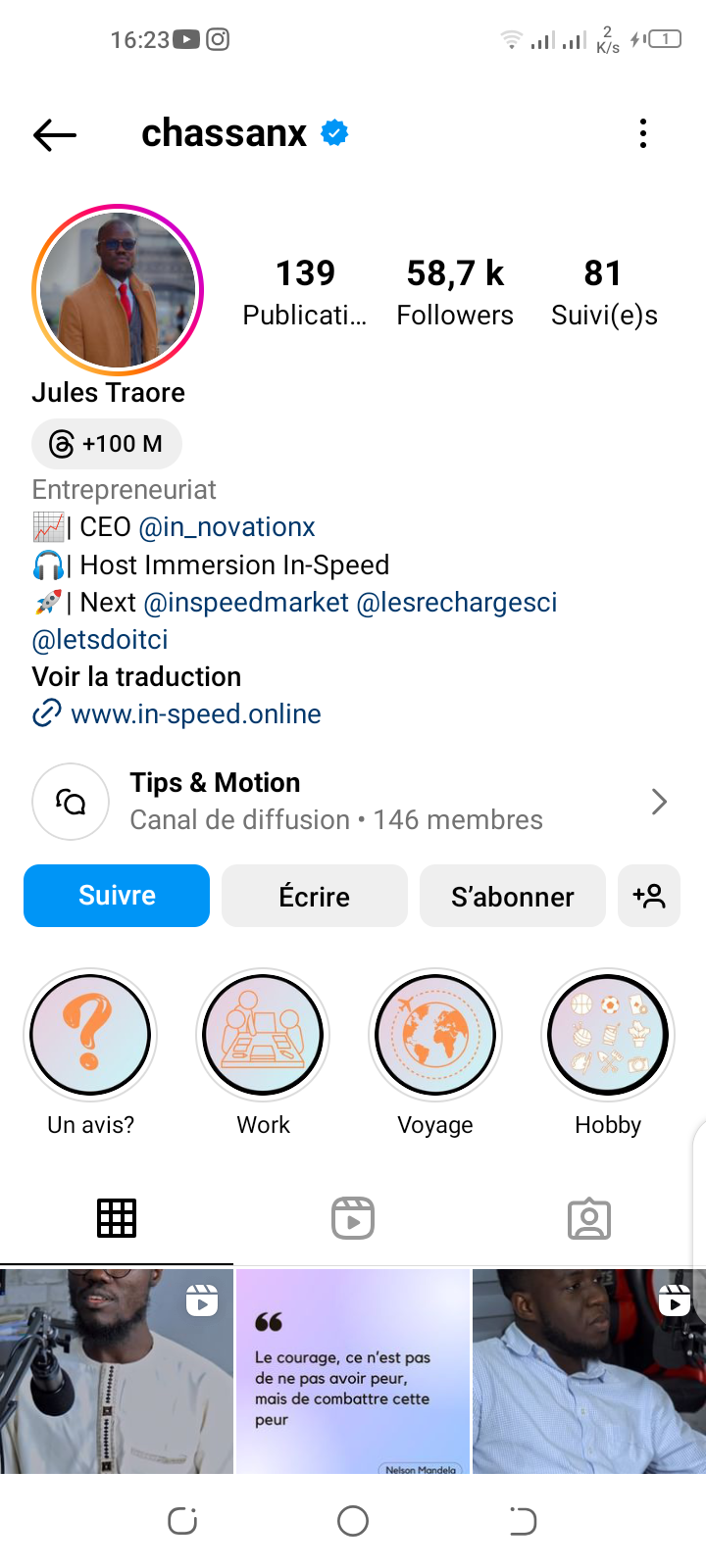The width and height of the screenshot is (706, 1568).
Task: Open the www.in-speed.online link
Action: (195, 714)
